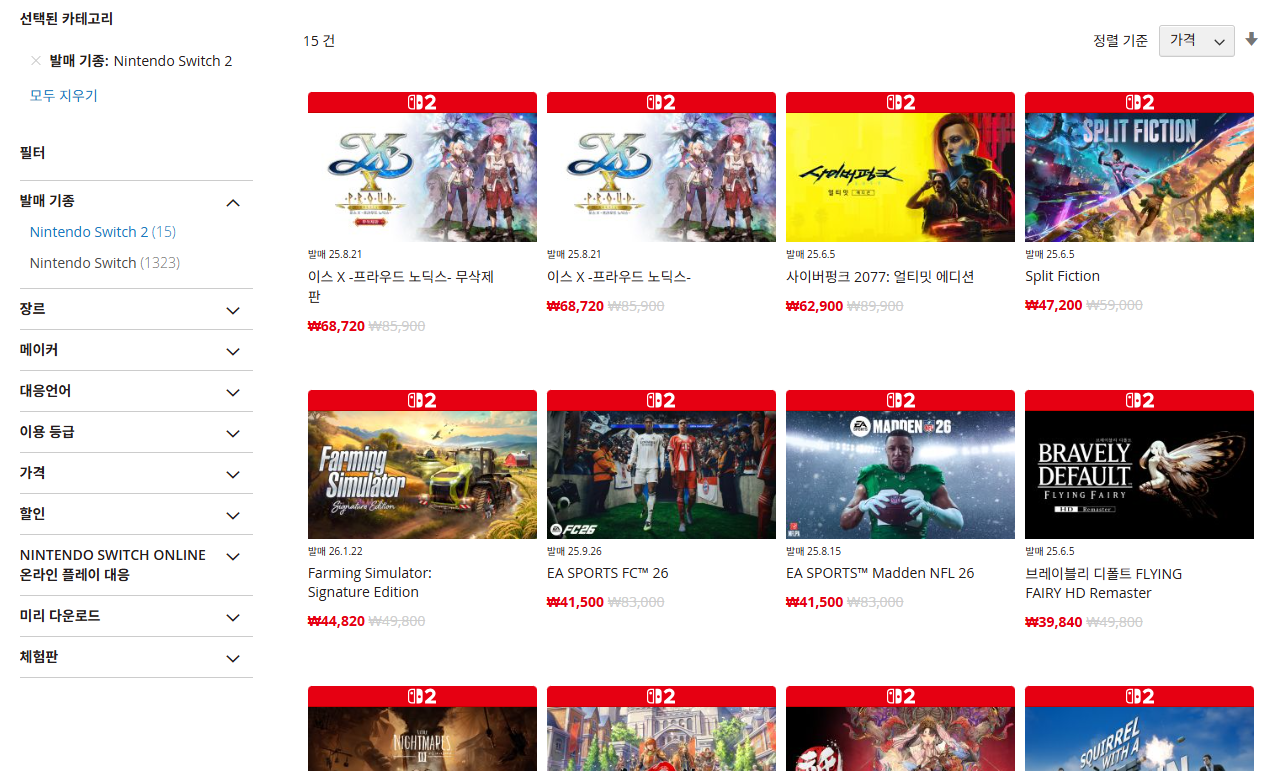Tap 모두 지우기 to clear filters
Viewport: 1278px width, 771px height.
point(63,96)
